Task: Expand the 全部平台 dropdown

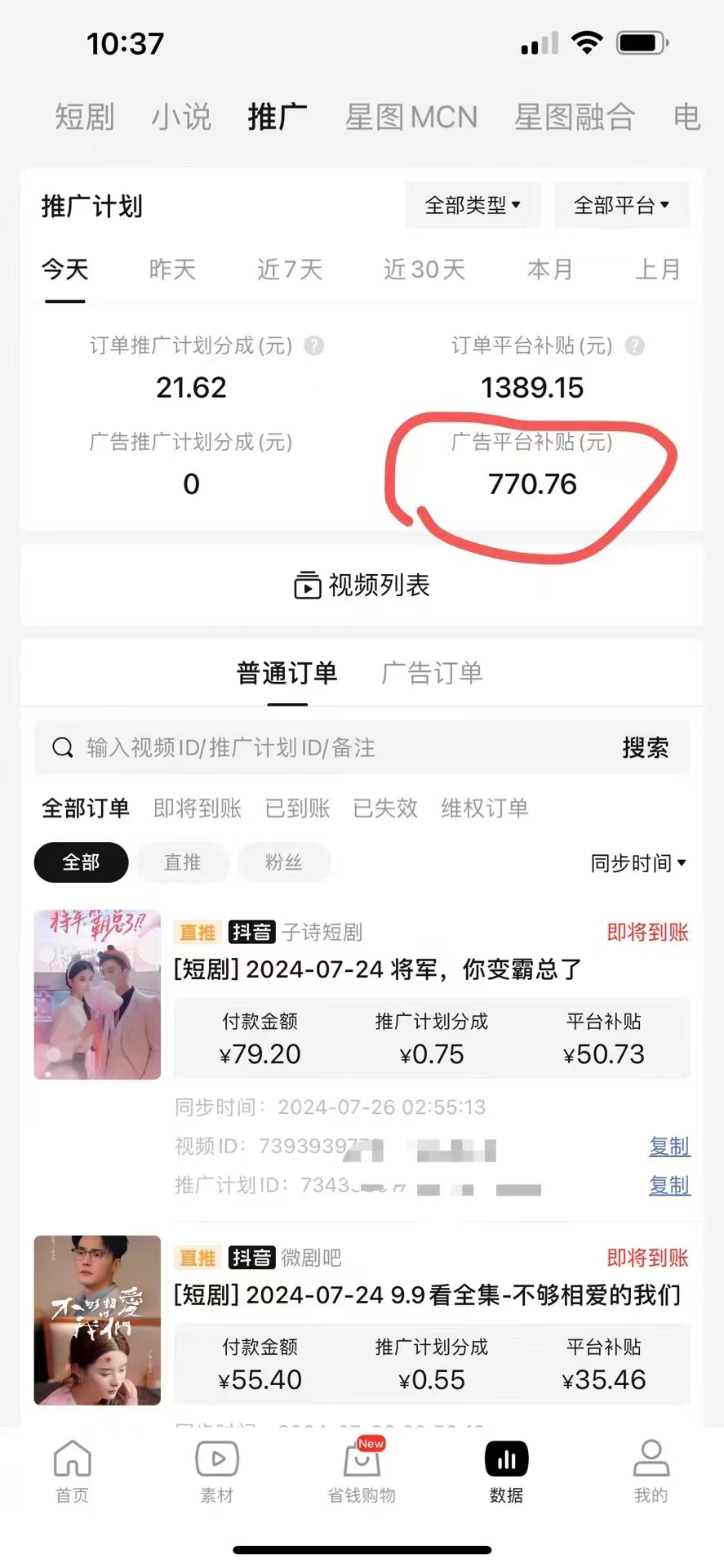Action: point(621,205)
